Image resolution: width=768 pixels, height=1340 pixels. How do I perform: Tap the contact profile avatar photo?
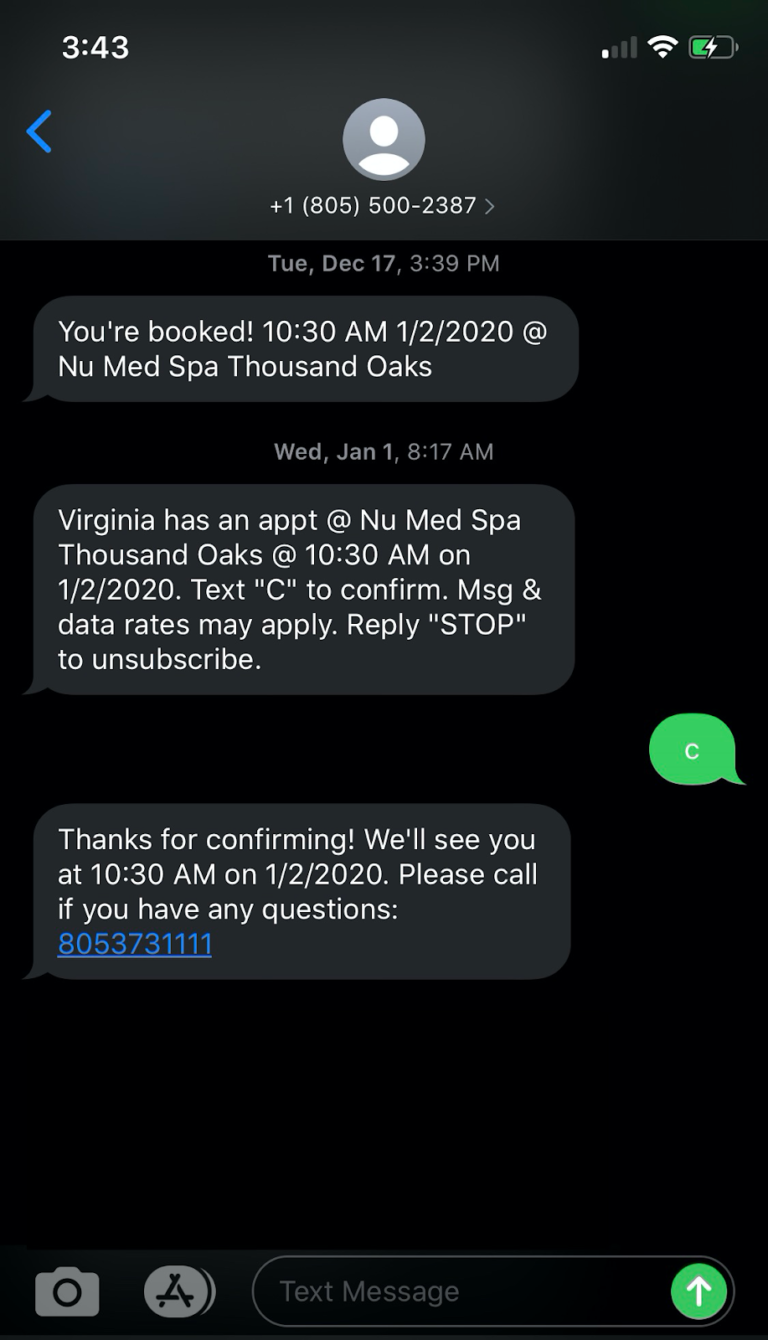[x=384, y=139]
